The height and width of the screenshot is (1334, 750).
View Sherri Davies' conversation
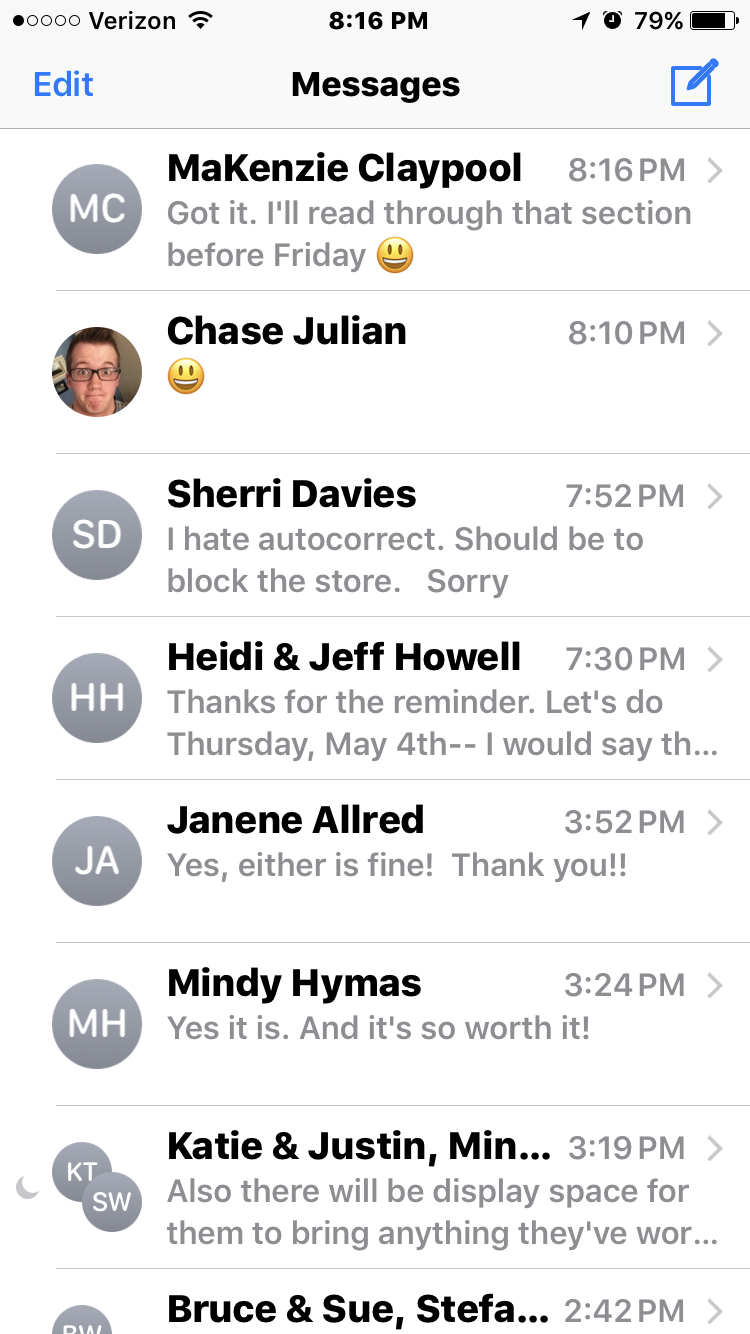pyautogui.click(x=375, y=535)
